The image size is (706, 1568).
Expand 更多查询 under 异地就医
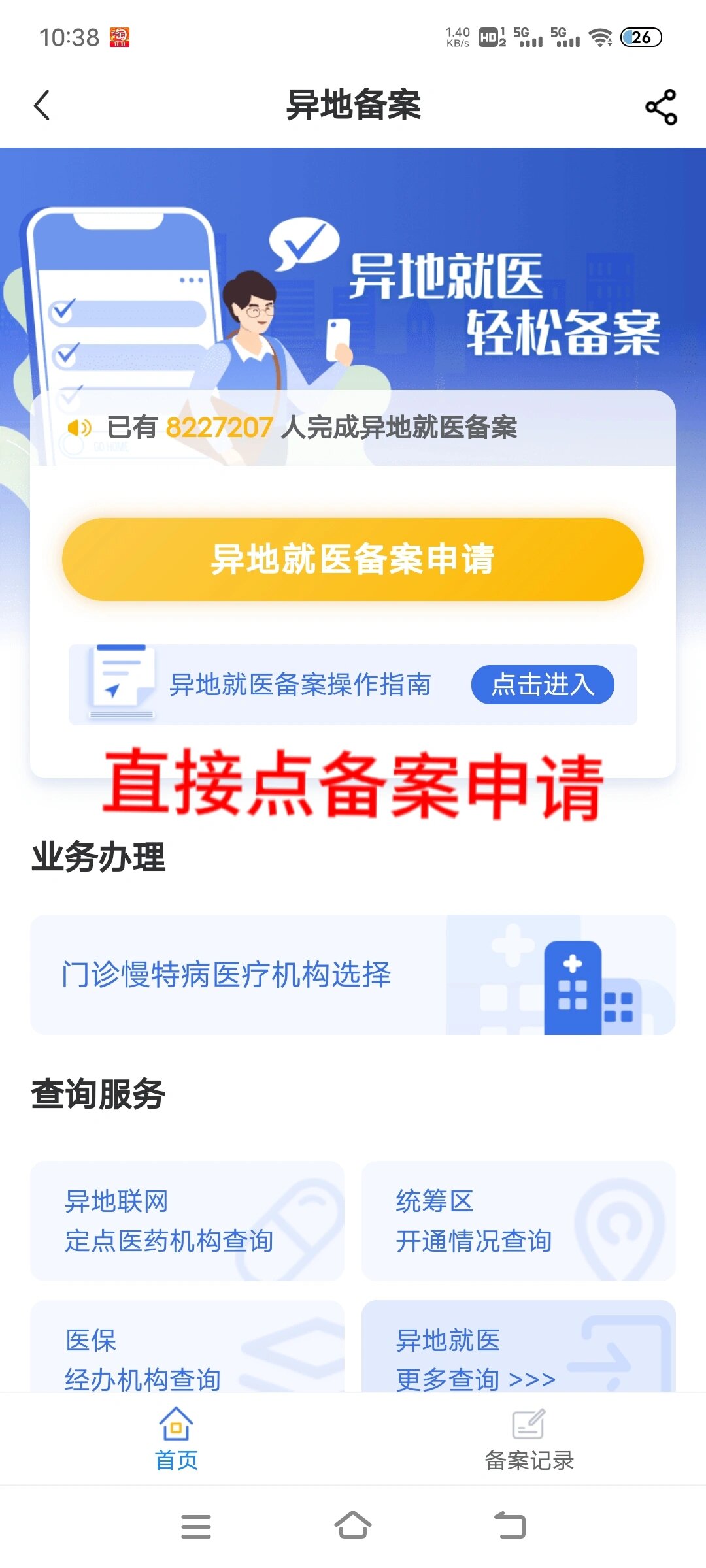click(x=477, y=1380)
